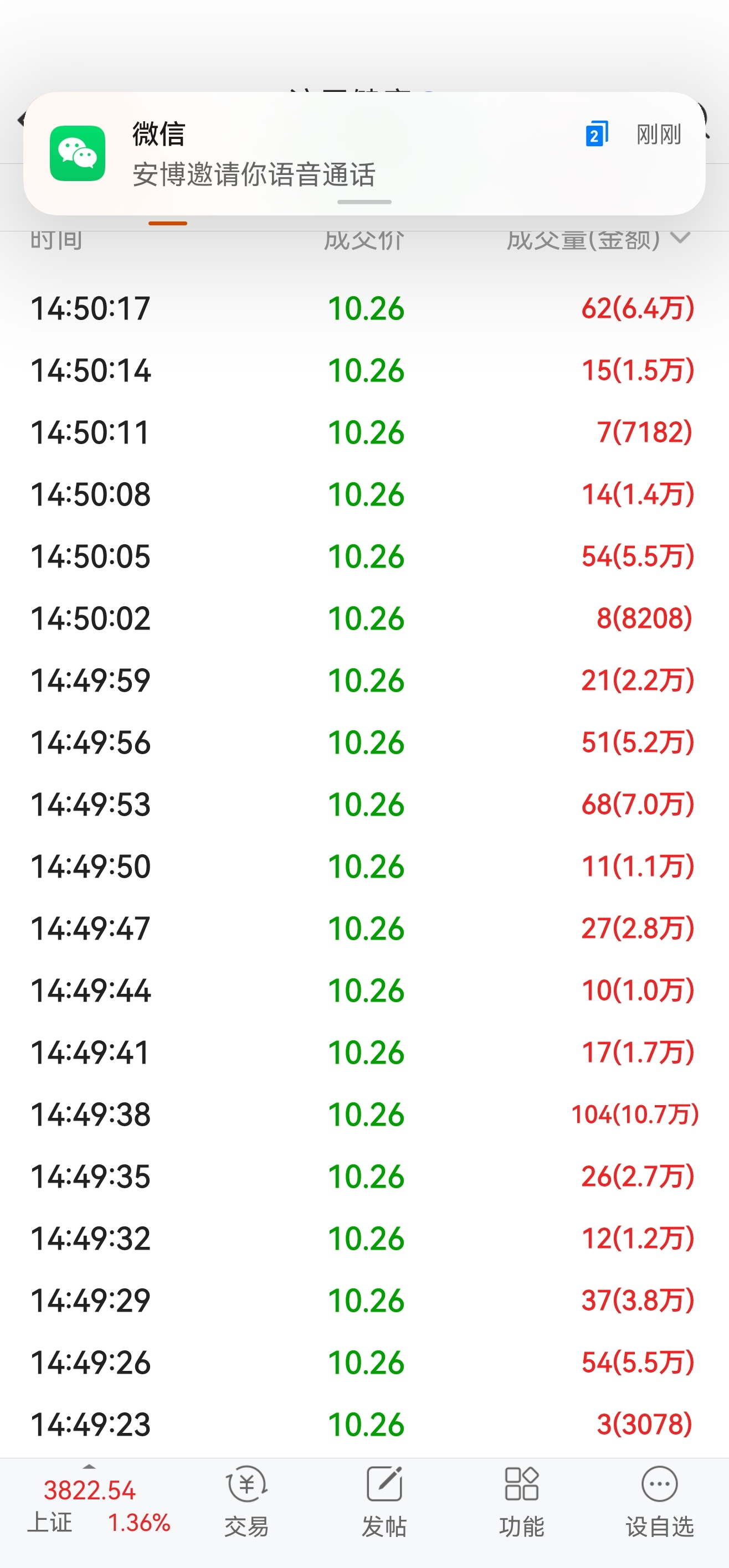Open the 功能 functions menu
This screenshot has width=729, height=1568.
point(521,1502)
